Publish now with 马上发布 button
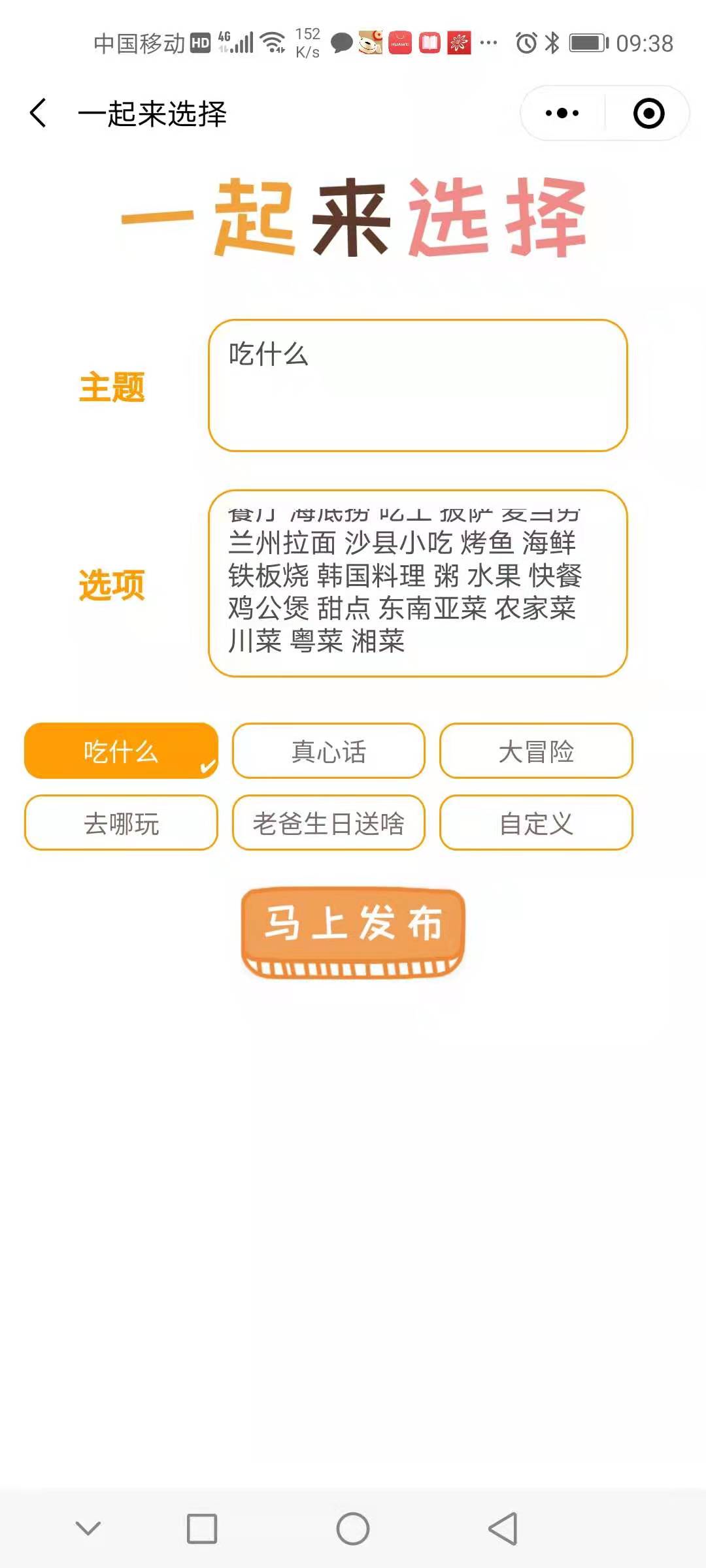Image resolution: width=706 pixels, height=1568 pixels. coord(353,931)
